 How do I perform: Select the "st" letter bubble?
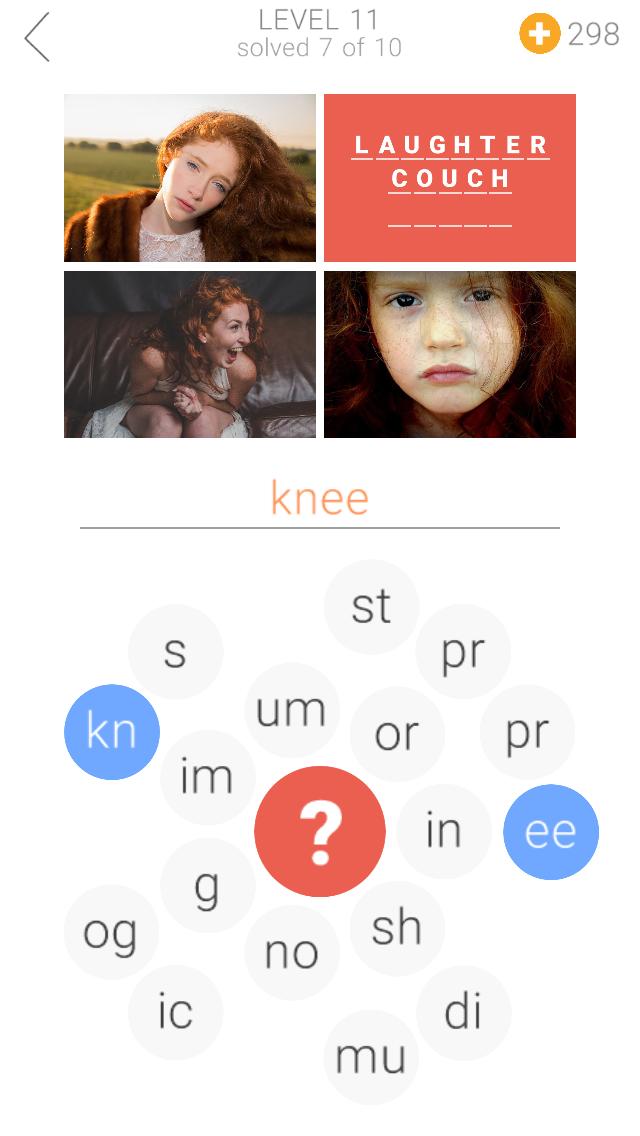pos(371,607)
